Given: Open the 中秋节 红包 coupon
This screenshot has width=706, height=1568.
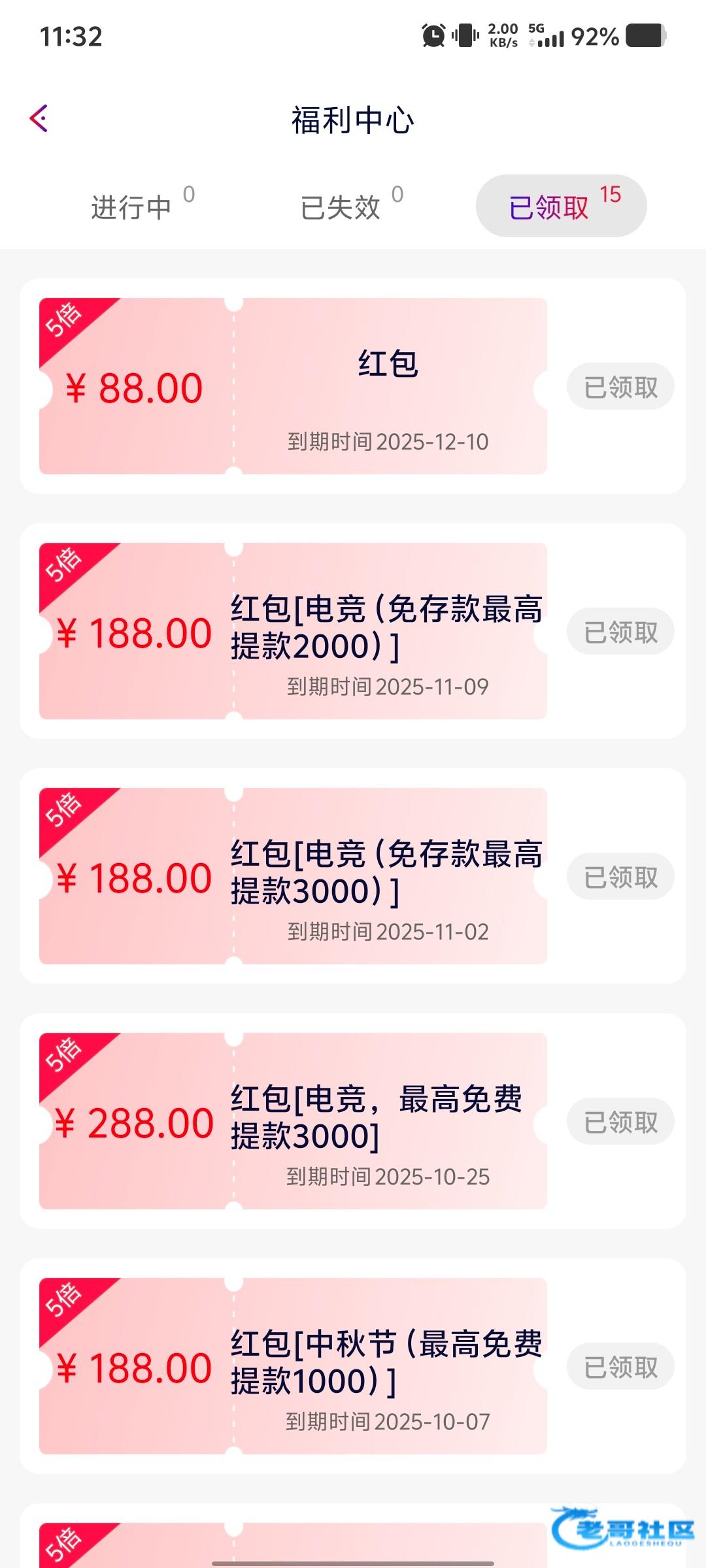Looking at the screenshot, I should point(293,1366).
